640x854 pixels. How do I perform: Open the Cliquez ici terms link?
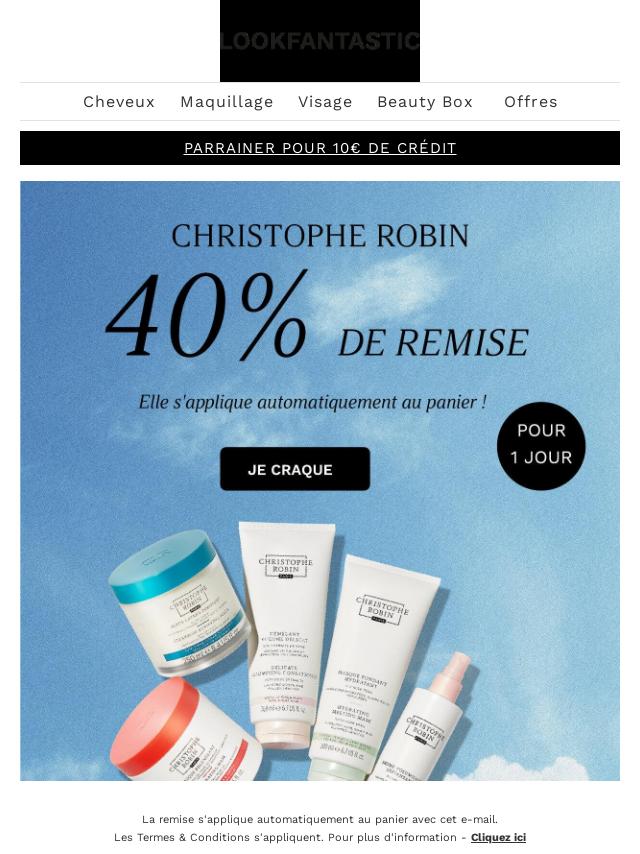[x=498, y=838]
